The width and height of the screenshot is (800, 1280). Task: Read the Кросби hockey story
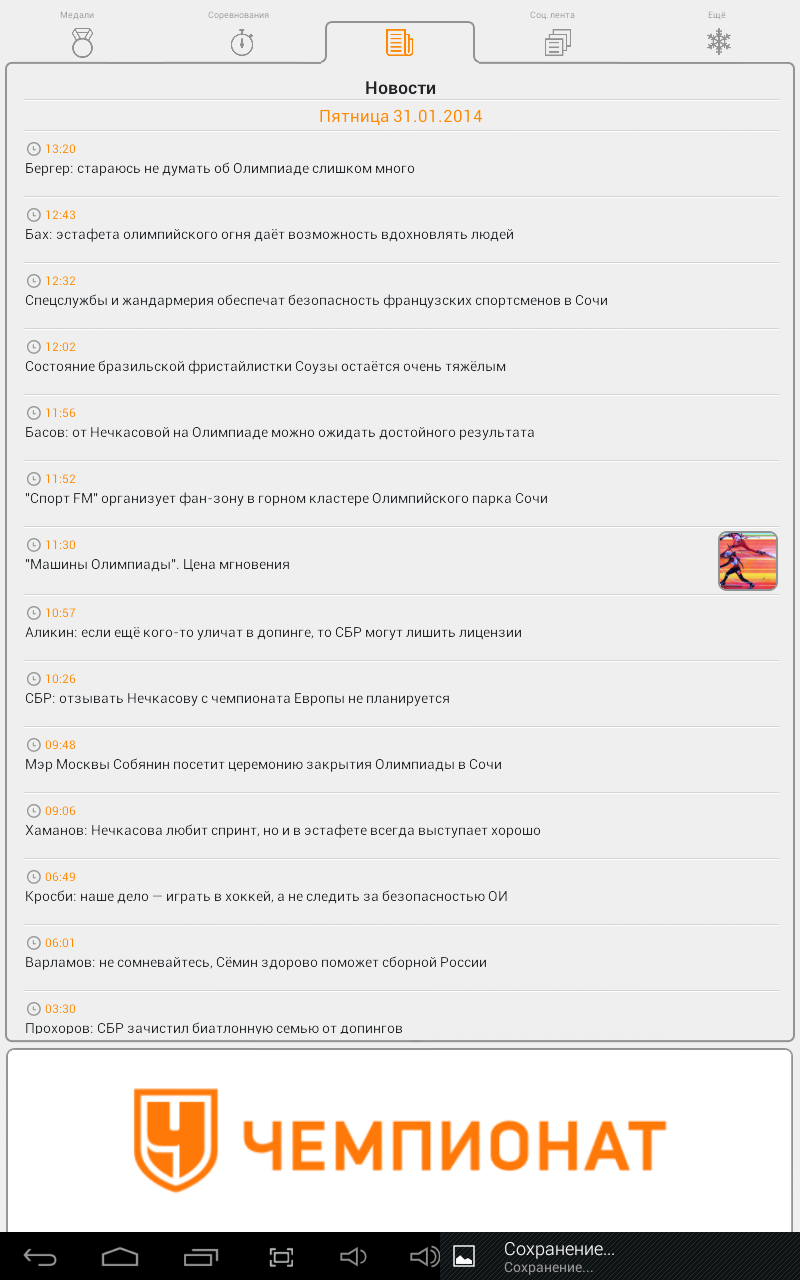click(401, 892)
